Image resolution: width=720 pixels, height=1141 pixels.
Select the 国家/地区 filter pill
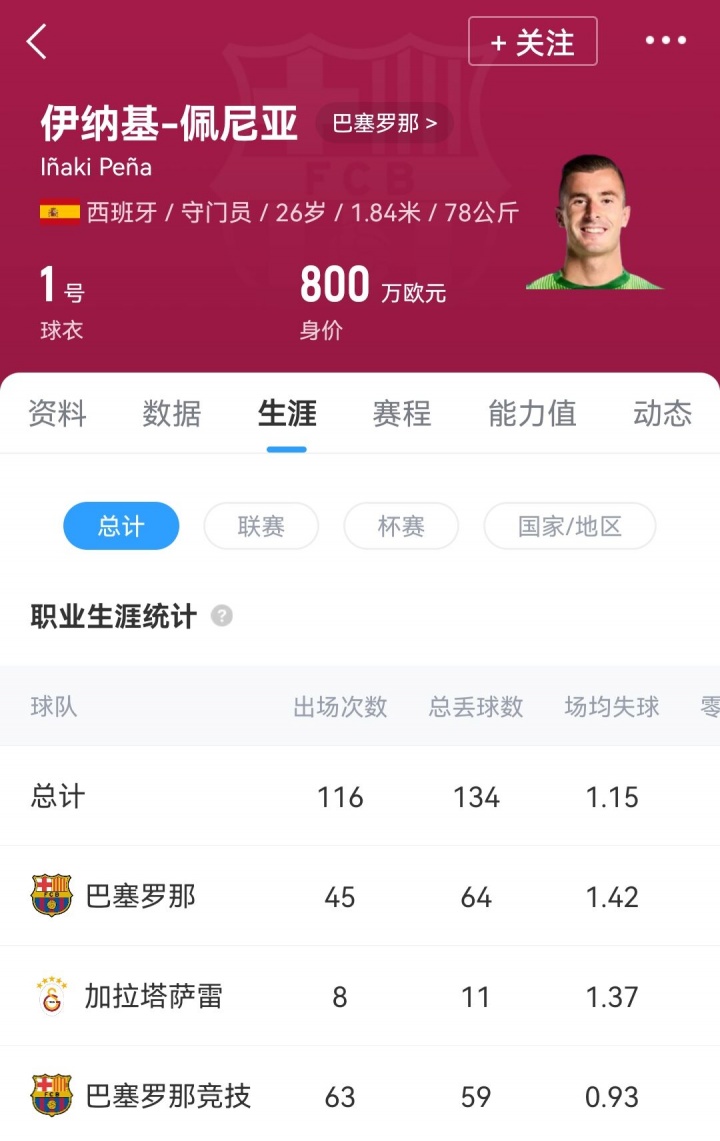570,525
